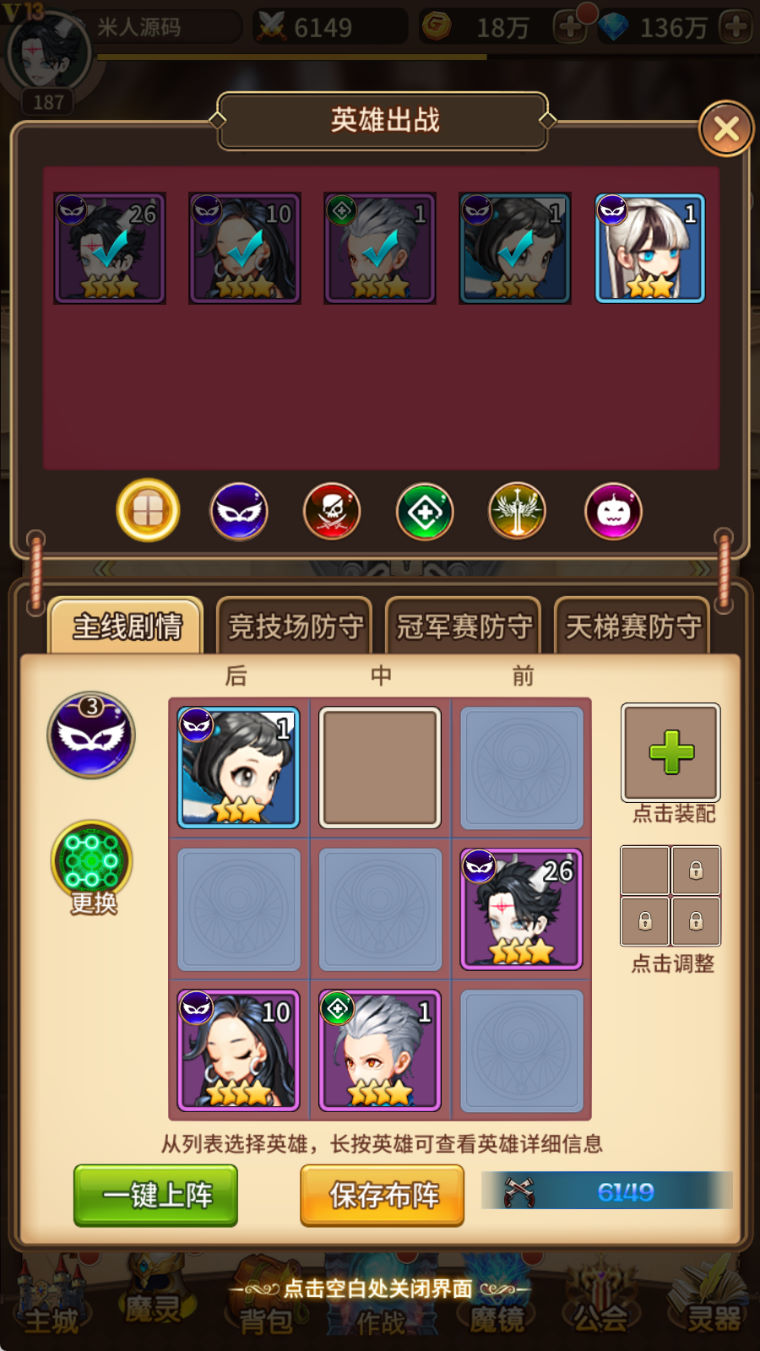Open the 主线剧情 formation tab
Viewport: 760px width, 1351px height.
(127, 627)
